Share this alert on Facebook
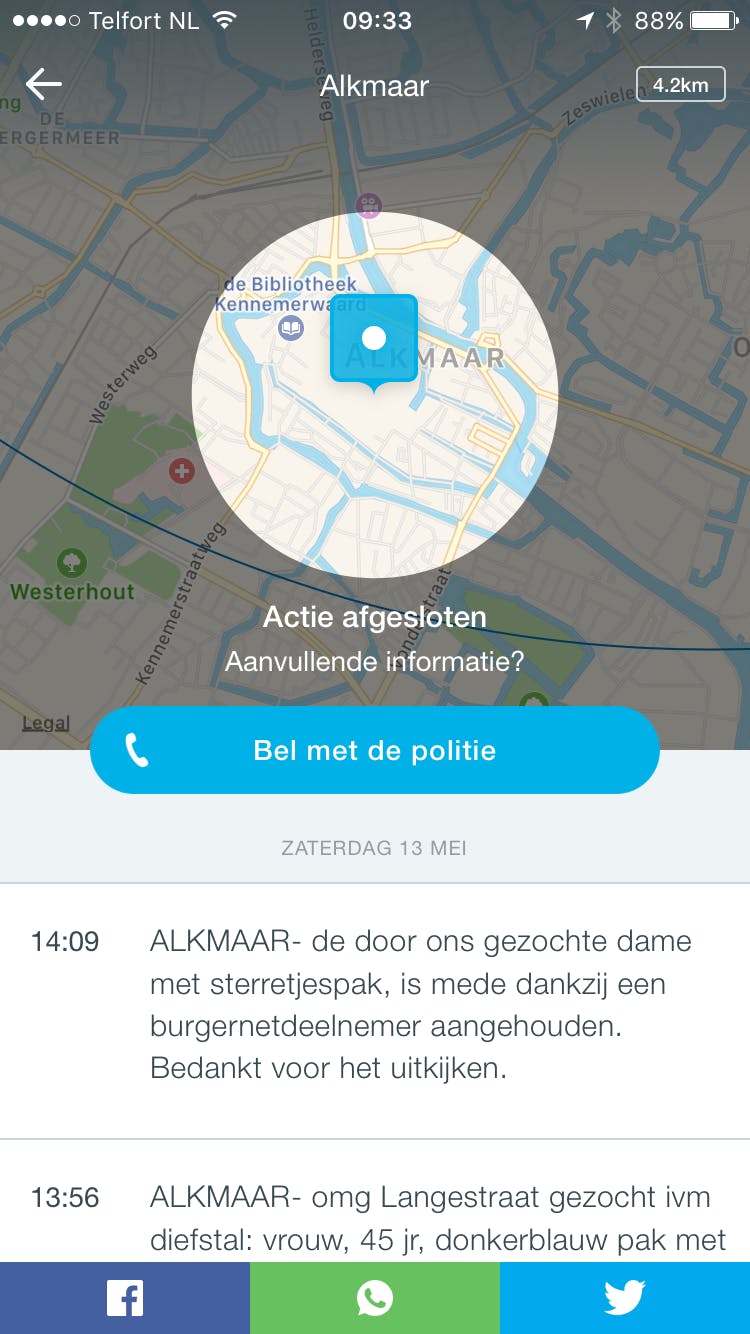Screen dimensions: 750x1334 coord(125,1298)
